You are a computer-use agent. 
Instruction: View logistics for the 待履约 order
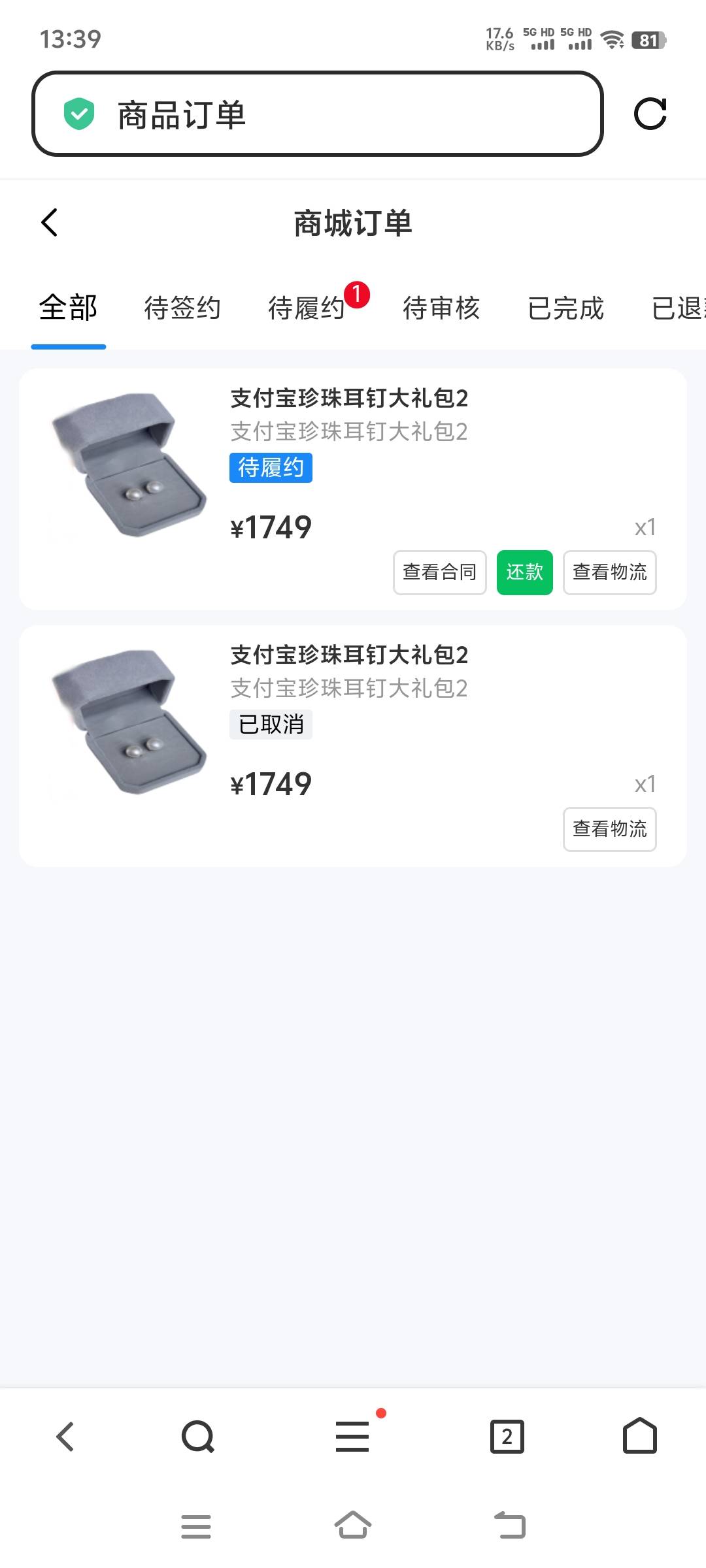[609, 572]
